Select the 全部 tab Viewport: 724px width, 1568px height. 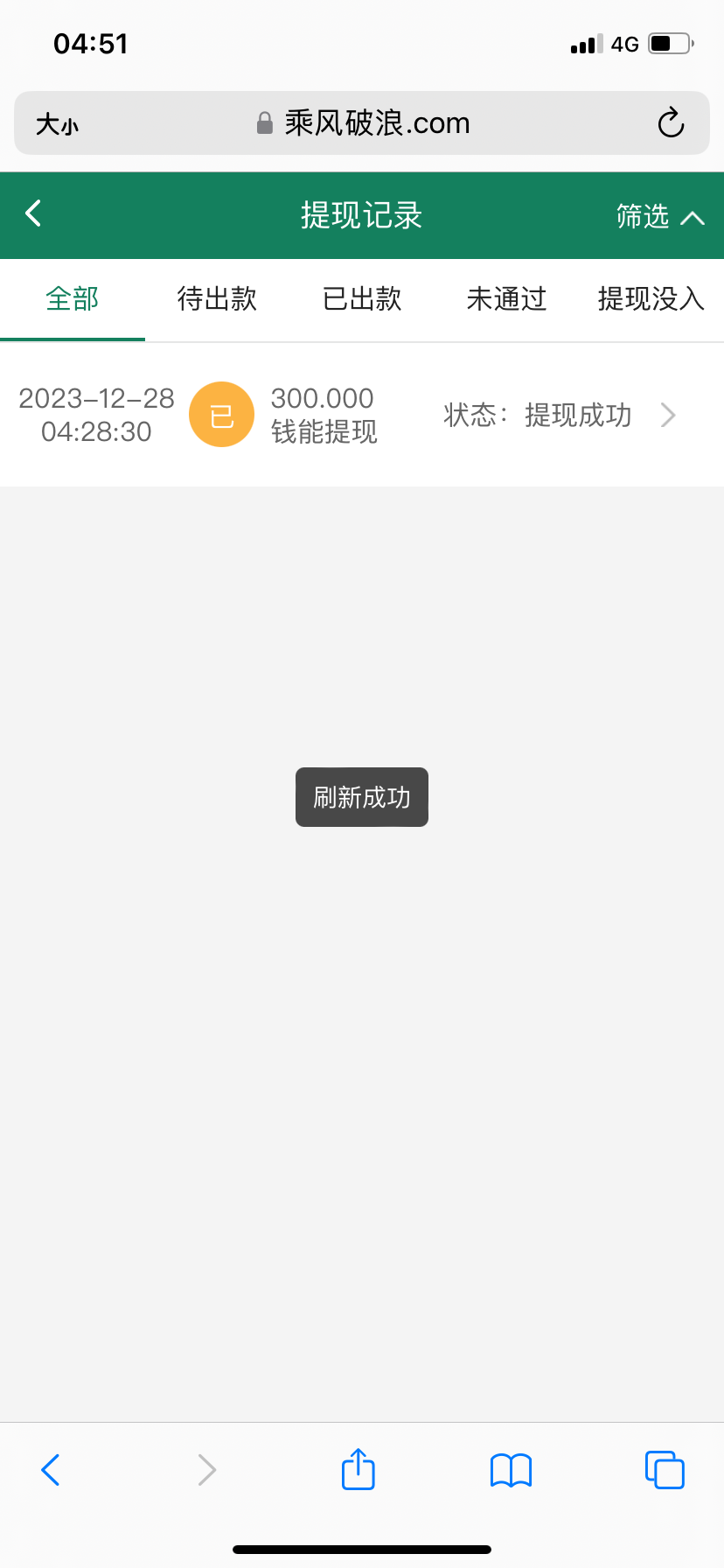click(73, 299)
